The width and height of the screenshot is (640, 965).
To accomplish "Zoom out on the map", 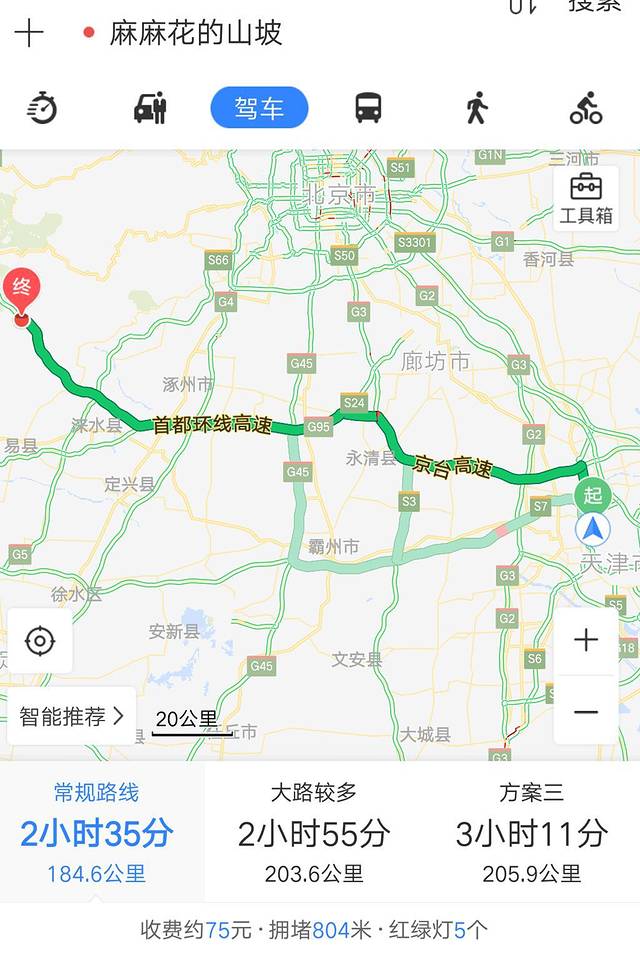I will (x=586, y=711).
